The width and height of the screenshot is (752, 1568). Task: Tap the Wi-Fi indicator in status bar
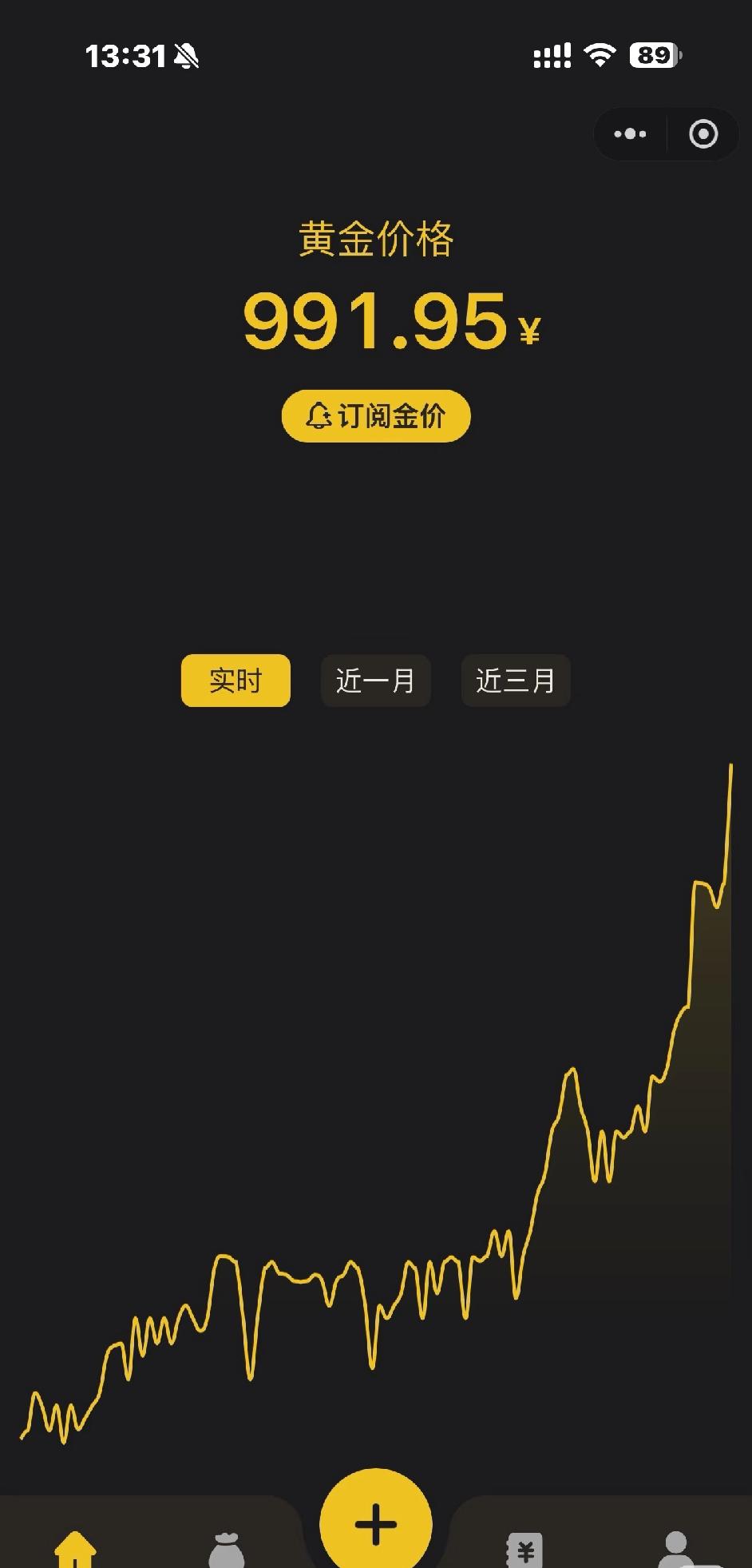pyautogui.click(x=601, y=55)
